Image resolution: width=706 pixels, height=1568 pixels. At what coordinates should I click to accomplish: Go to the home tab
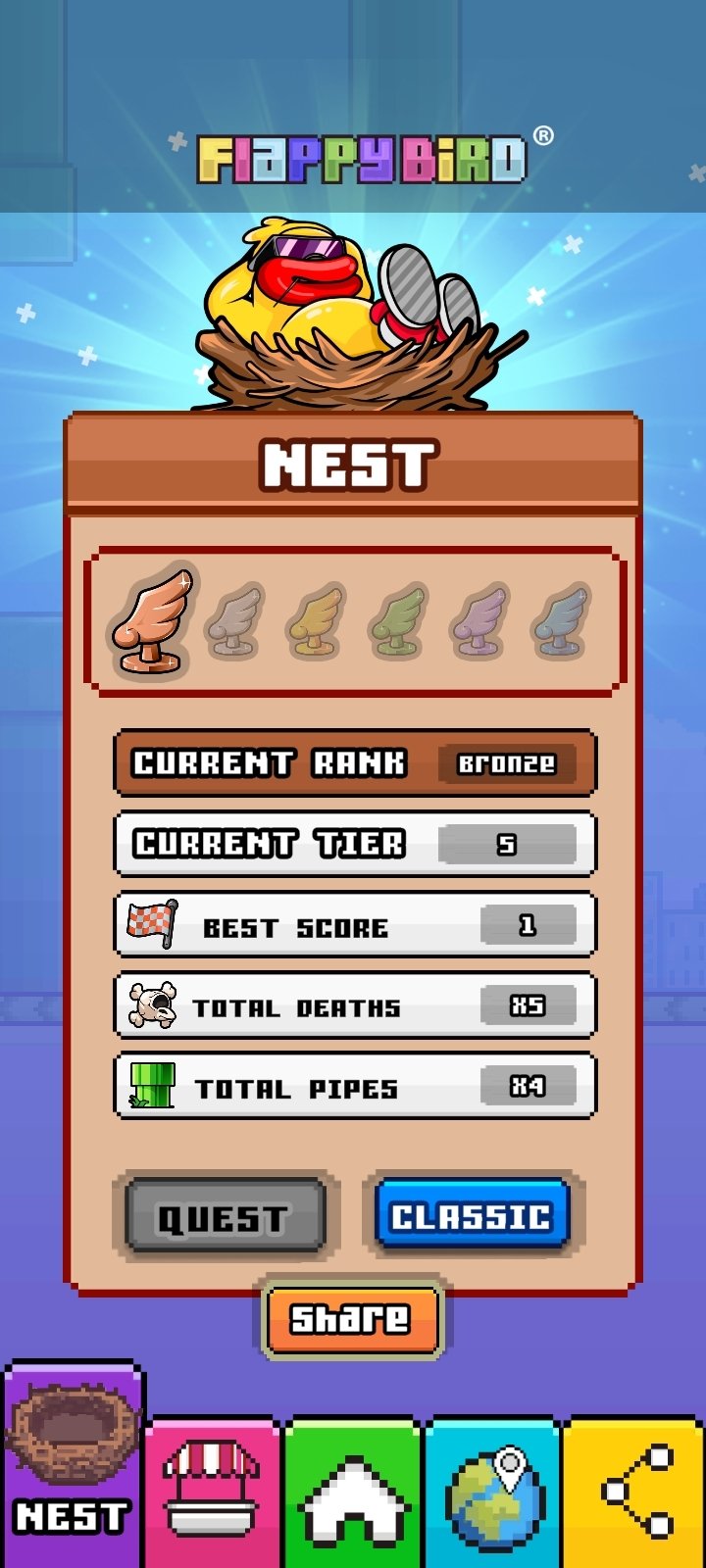click(x=354, y=1493)
